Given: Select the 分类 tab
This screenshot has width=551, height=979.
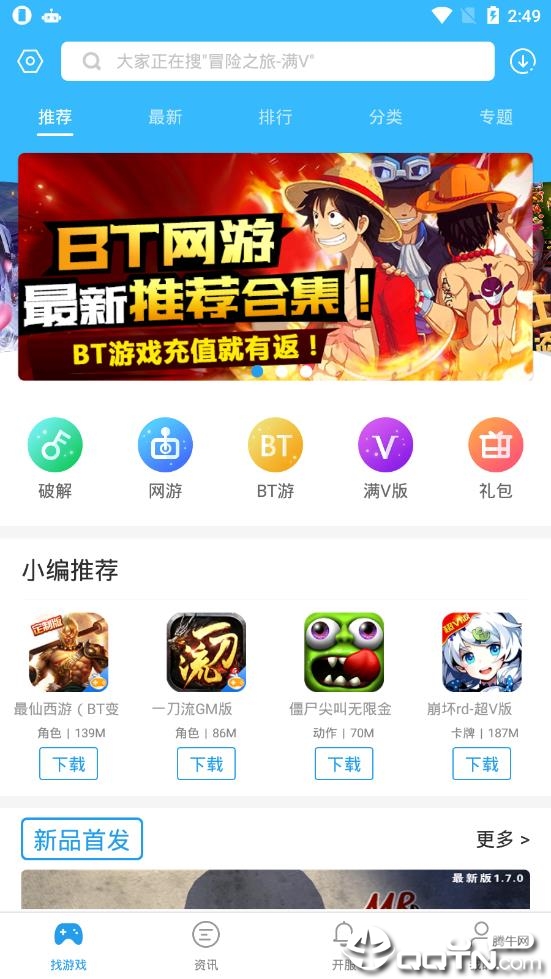Looking at the screenshot, I should tap(385, 117).
